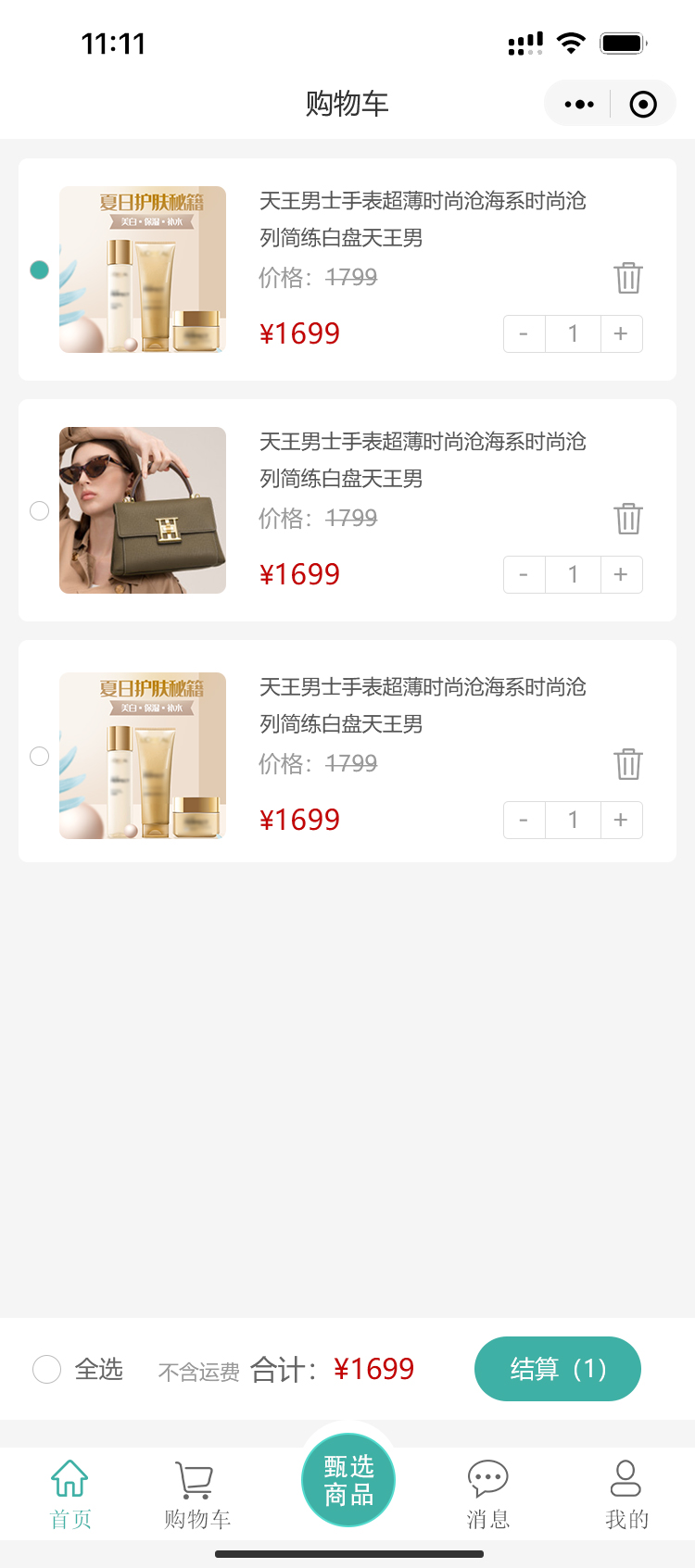This screenshot has height=1568, width=695.
Task: Enable the 全选 select-all option
Action: click(46, 1369)
